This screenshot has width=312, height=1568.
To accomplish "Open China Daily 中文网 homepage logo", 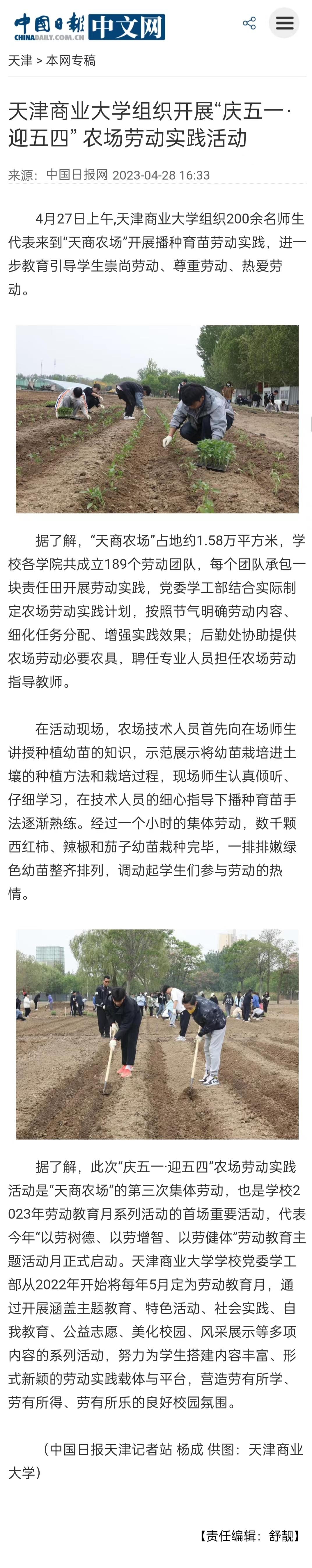I will [x=89, y=27].
